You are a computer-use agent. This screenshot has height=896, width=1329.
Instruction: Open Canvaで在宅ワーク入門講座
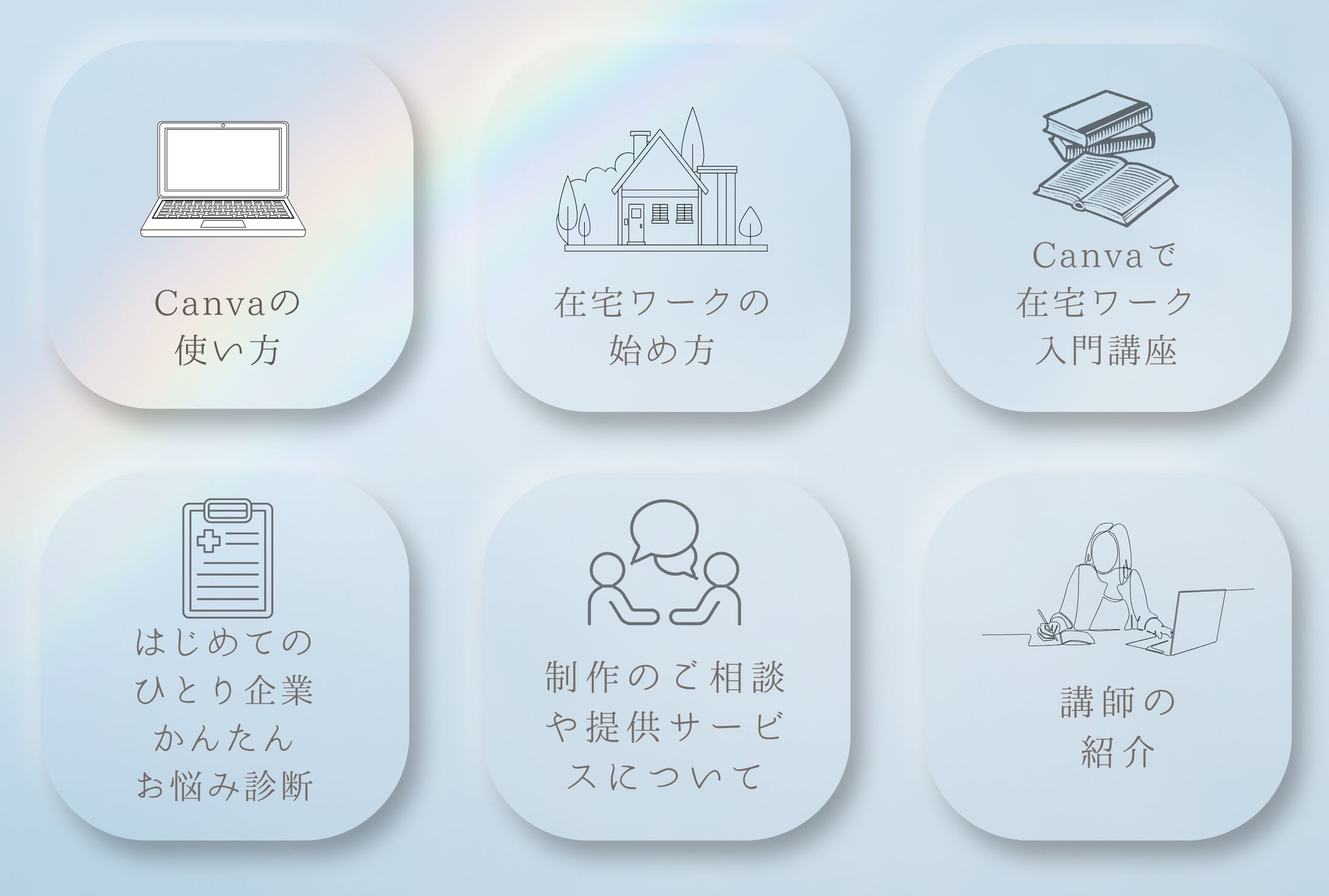click(x=1107, y=228)
